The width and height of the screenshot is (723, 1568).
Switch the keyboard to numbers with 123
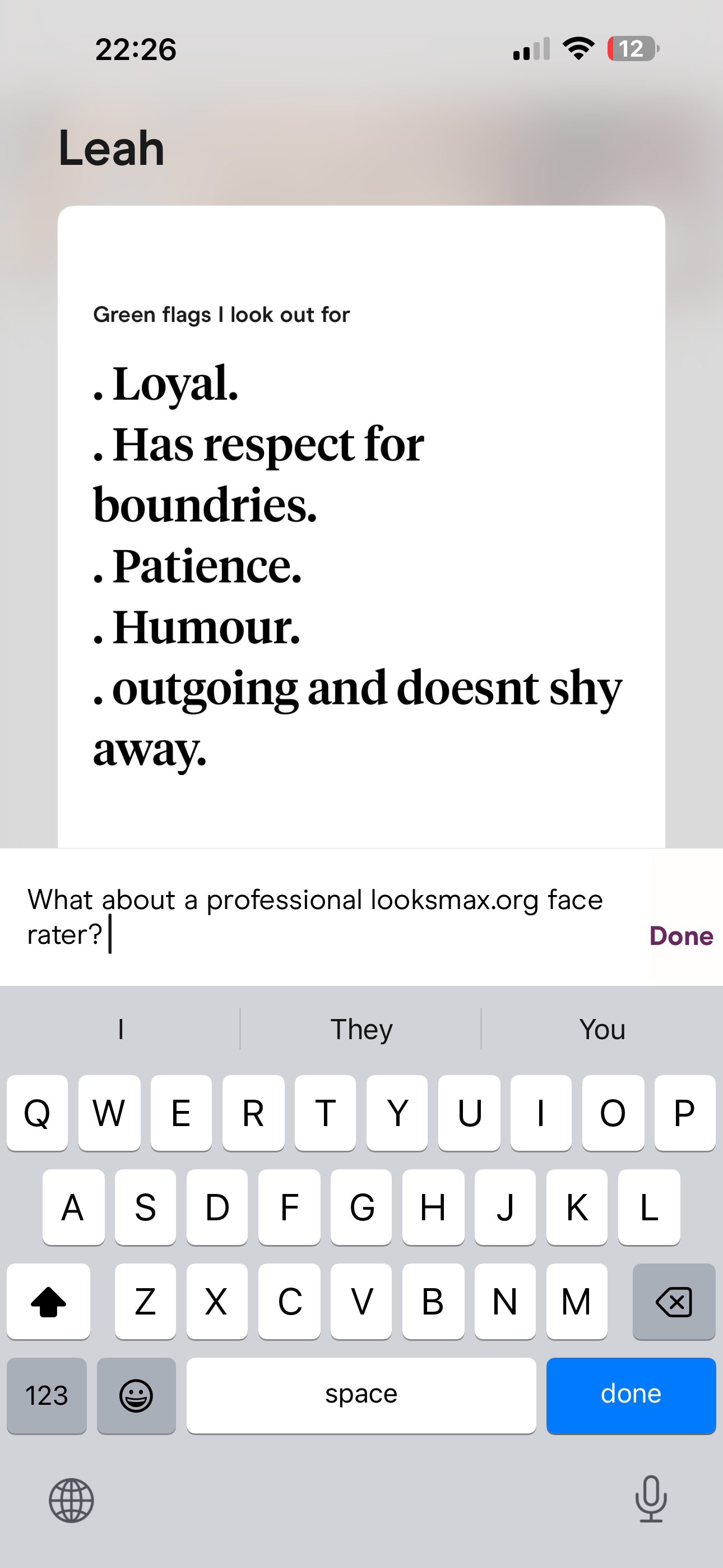click(x=47, y=1395)
